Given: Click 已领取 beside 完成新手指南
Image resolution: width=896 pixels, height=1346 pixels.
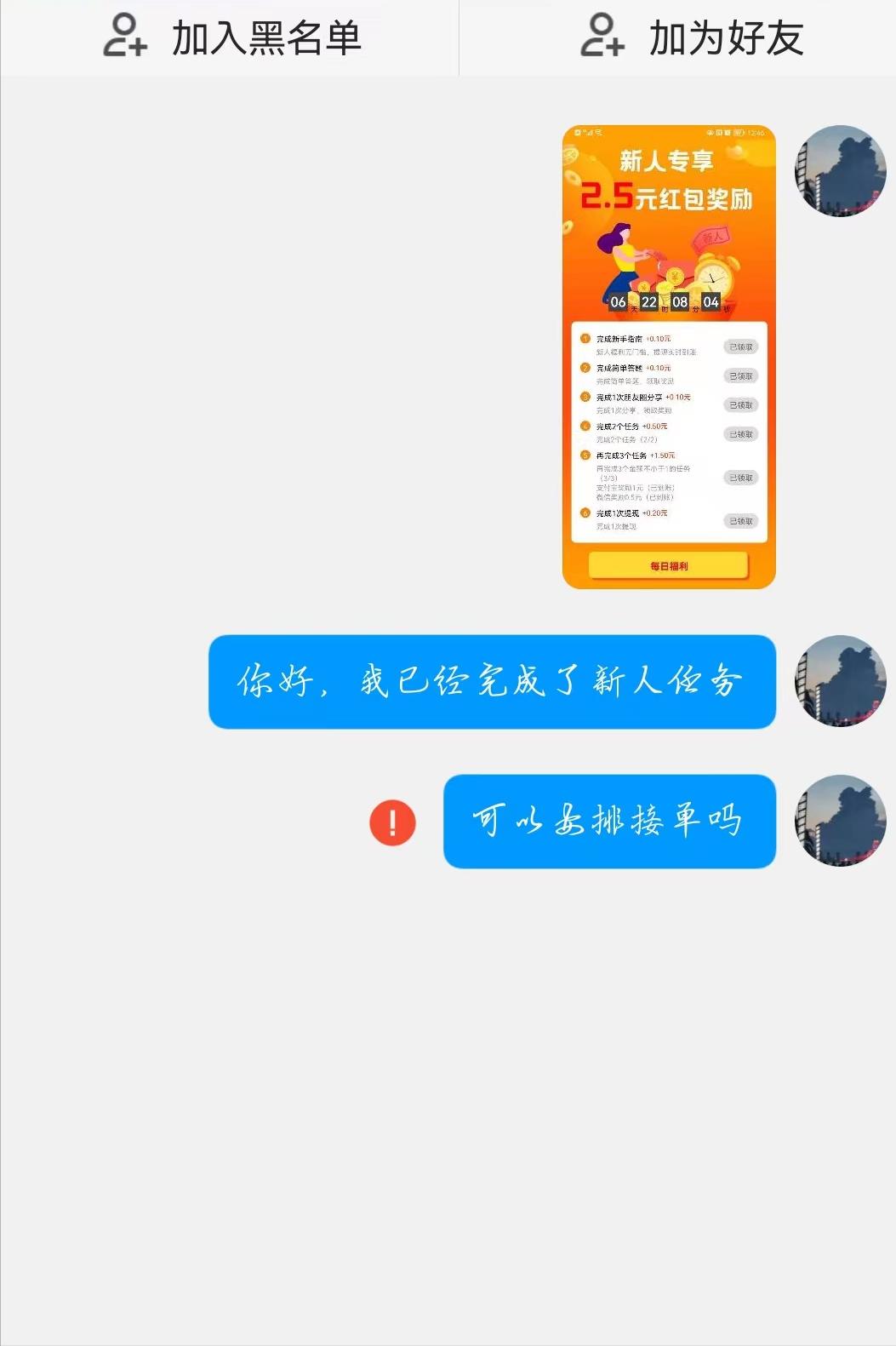Looking at the screenshot, I should [x=741, y=346].
